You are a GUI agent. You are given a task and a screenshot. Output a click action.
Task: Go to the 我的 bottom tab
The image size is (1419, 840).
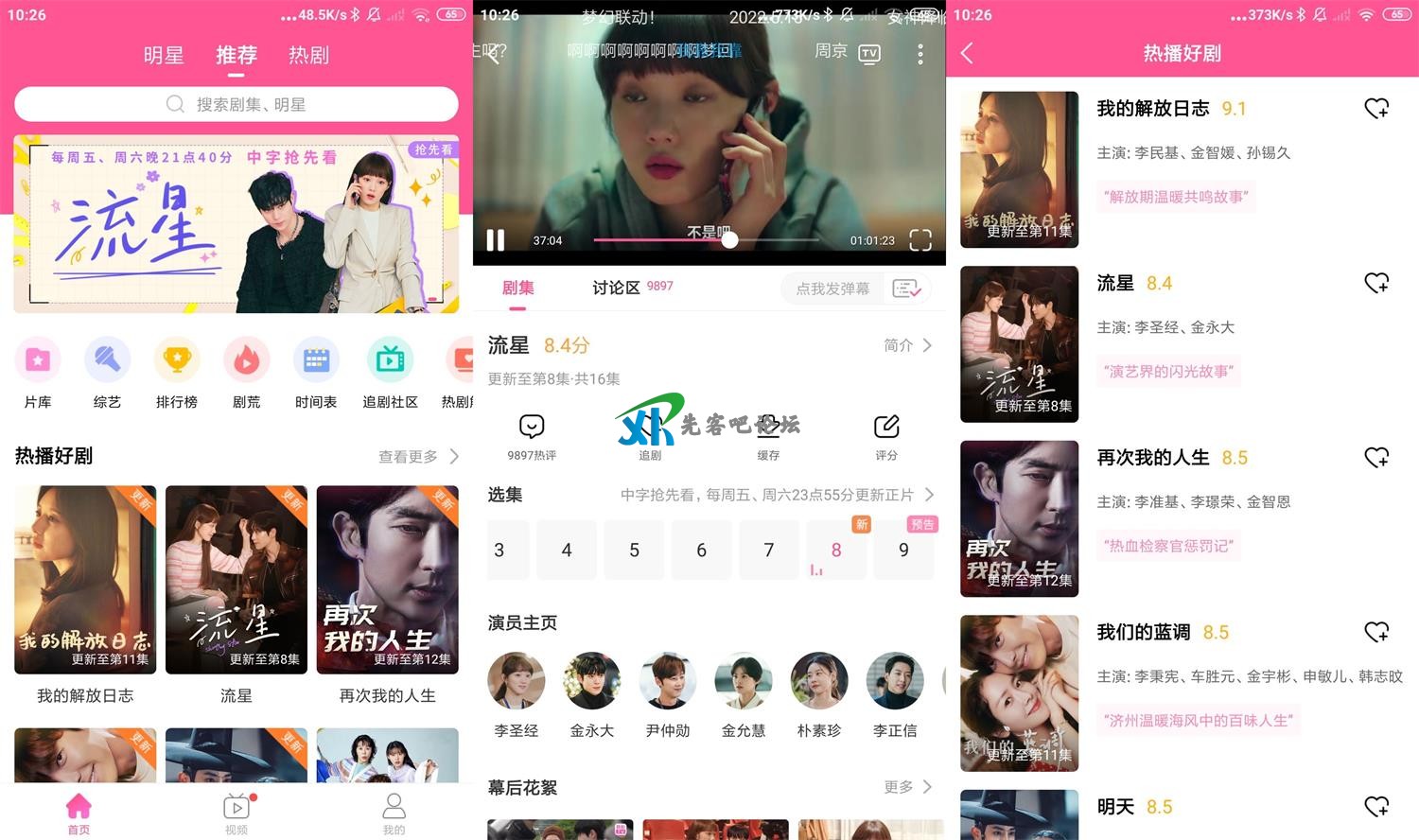click(x=394, y=812)
